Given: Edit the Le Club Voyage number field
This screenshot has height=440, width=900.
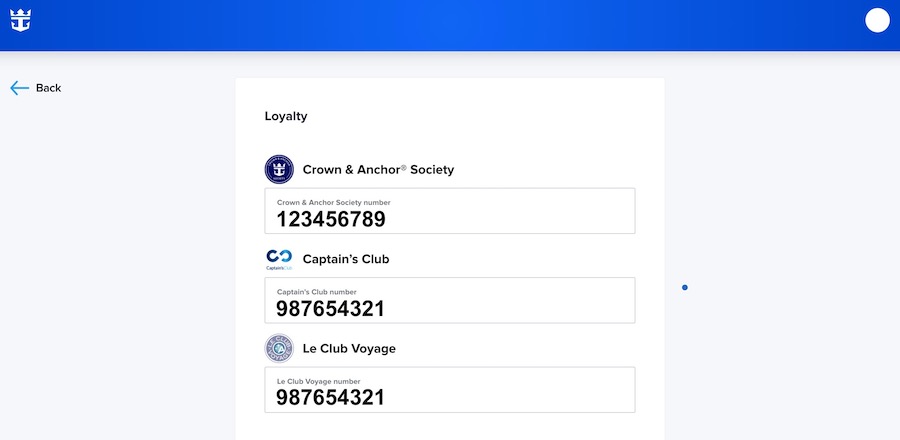Looking at the screenshot, I should pyautogui.click(x=449, y=390).
